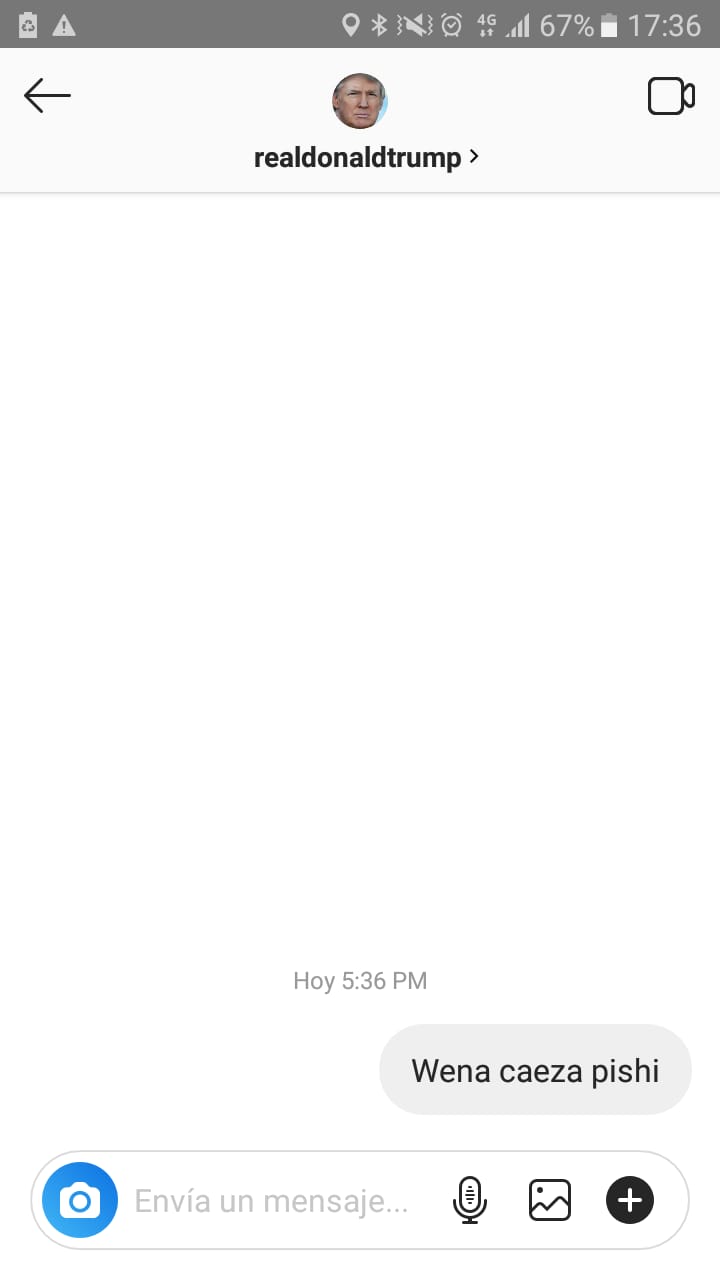Tap the Envía un mensaje text field

[x=272, y=1200]
